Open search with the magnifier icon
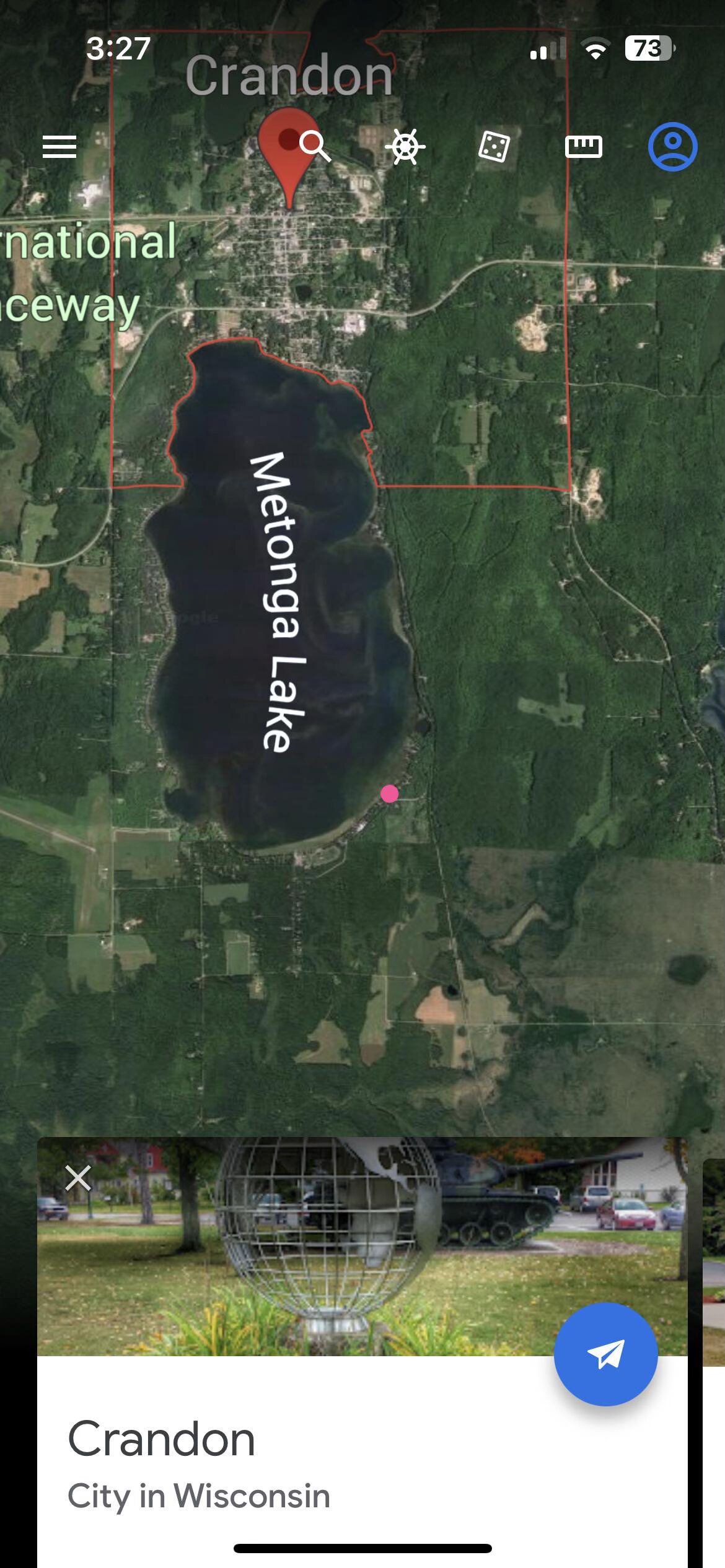This screenshot has height=1568, width=725. pyautogui.click(x=315, y=147)
